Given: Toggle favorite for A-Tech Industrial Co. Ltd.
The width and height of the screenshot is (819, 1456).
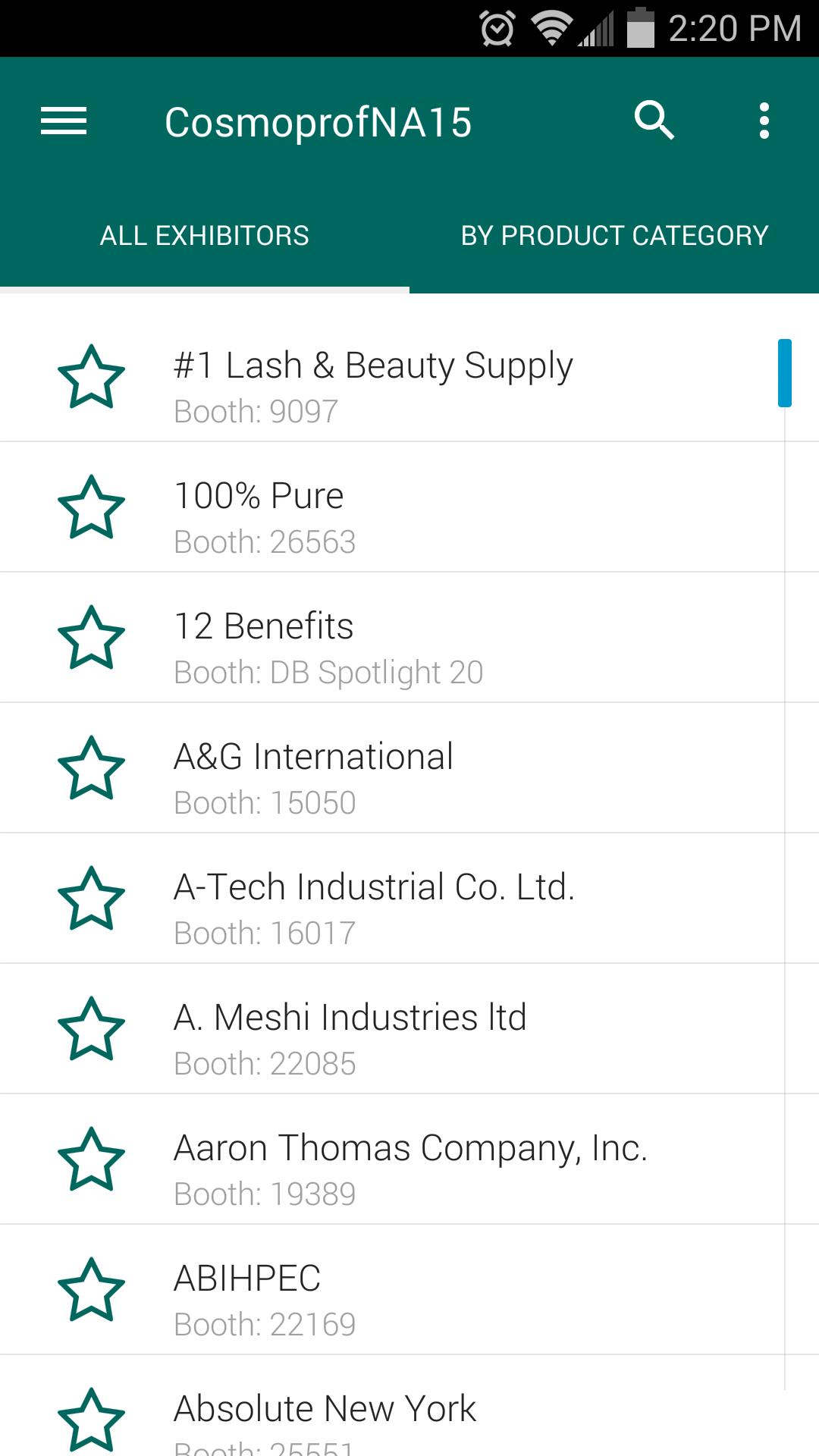Looking at the screenshot, I should [91, 897].
